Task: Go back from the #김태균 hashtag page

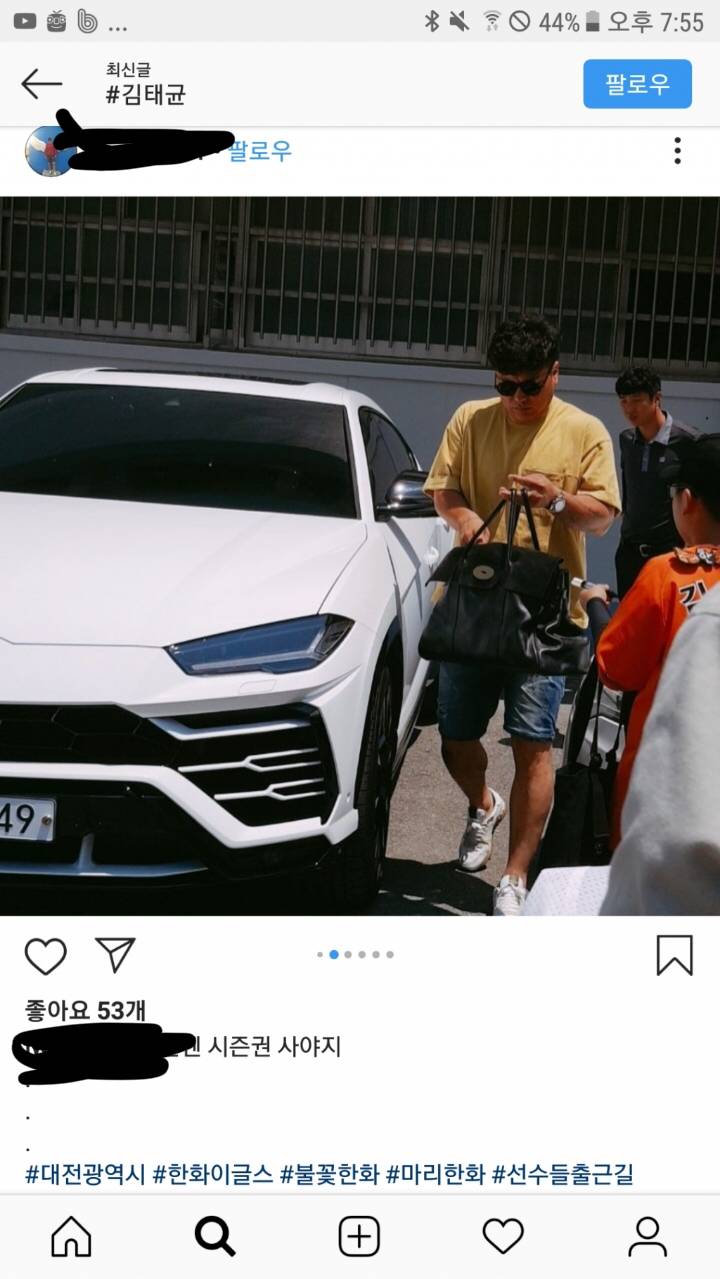Action: [41, 84]
